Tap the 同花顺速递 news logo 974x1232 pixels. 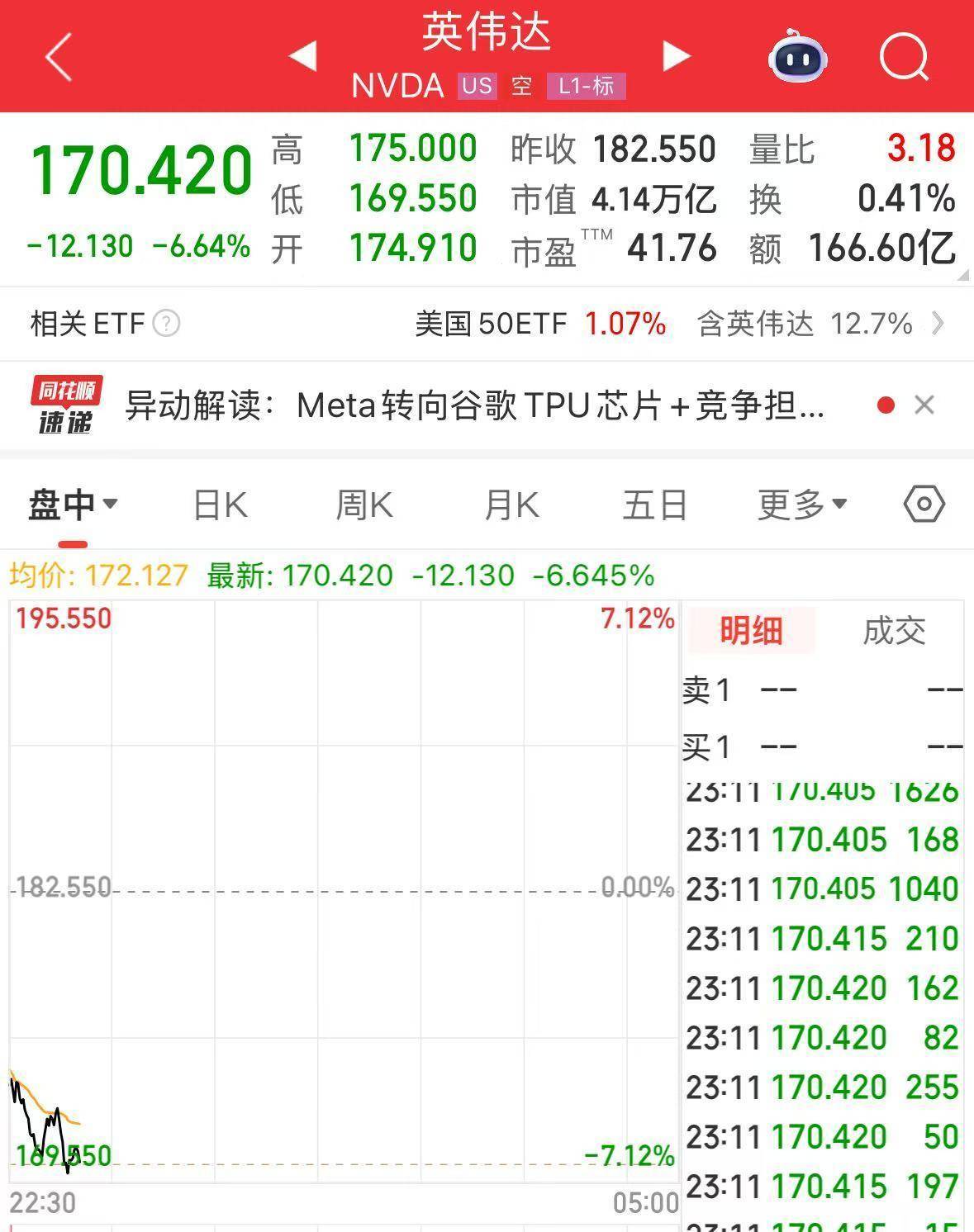66,405
